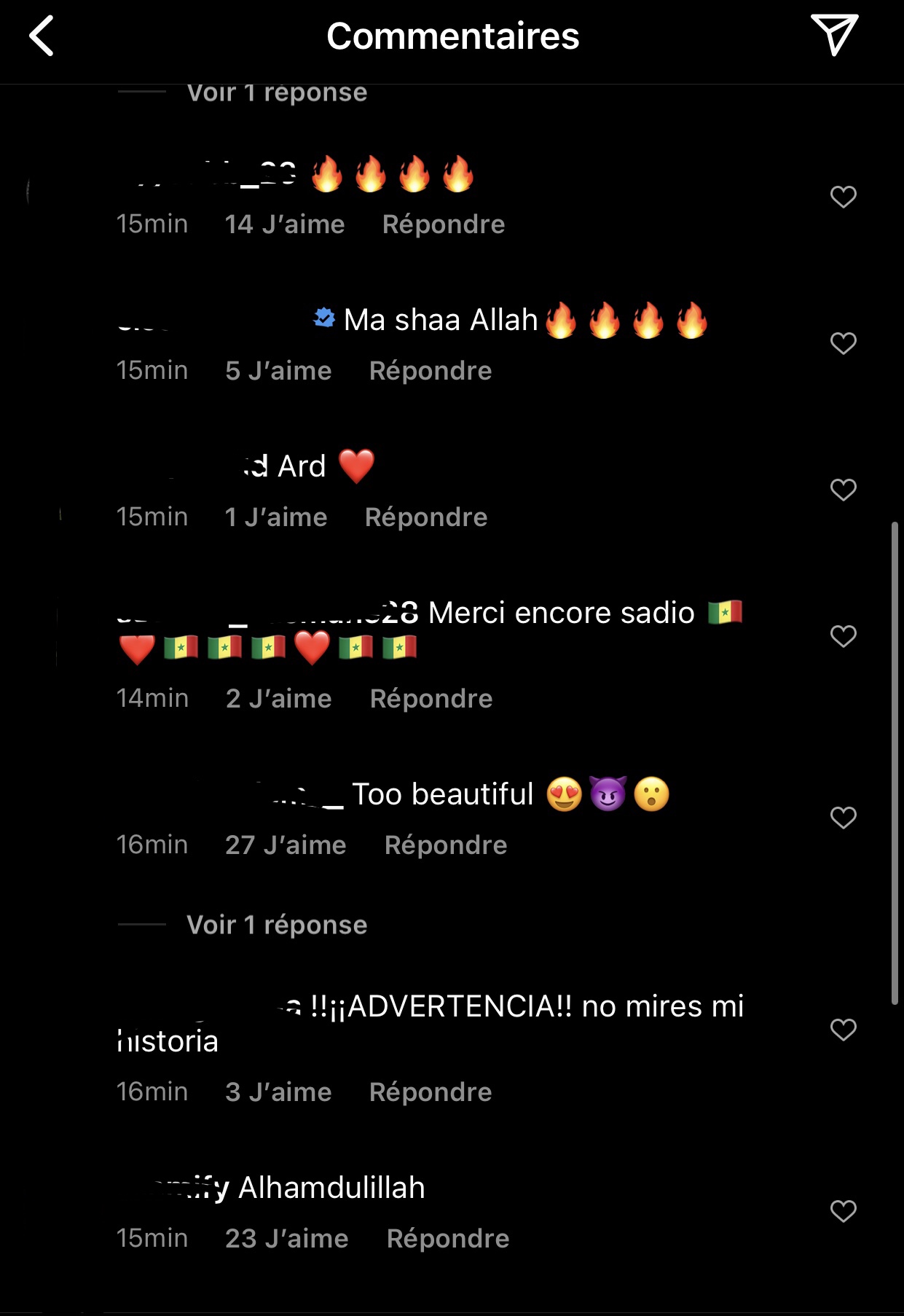Reply to the "Alhamdulillah" comment
The height and width of the screenshot is (1316, 904).
pos(447,1239)
